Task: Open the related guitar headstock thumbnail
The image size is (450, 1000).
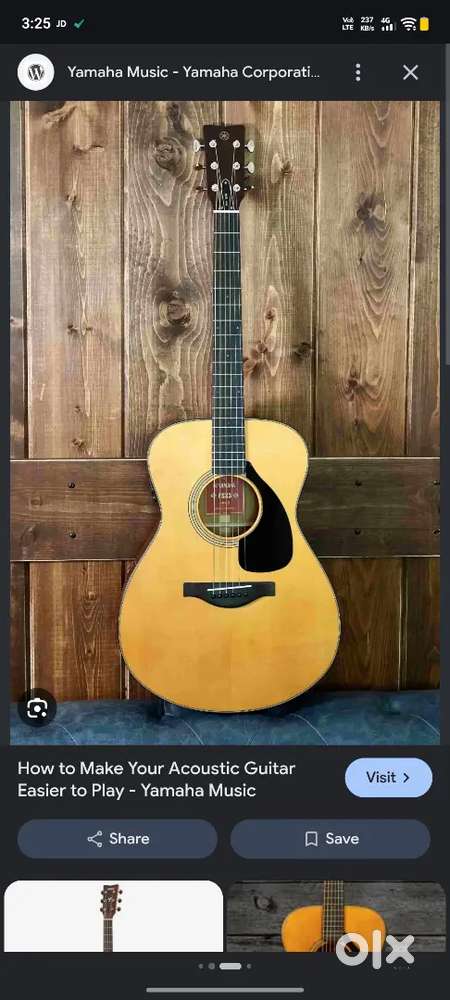Action: click(x=113, y=916)
